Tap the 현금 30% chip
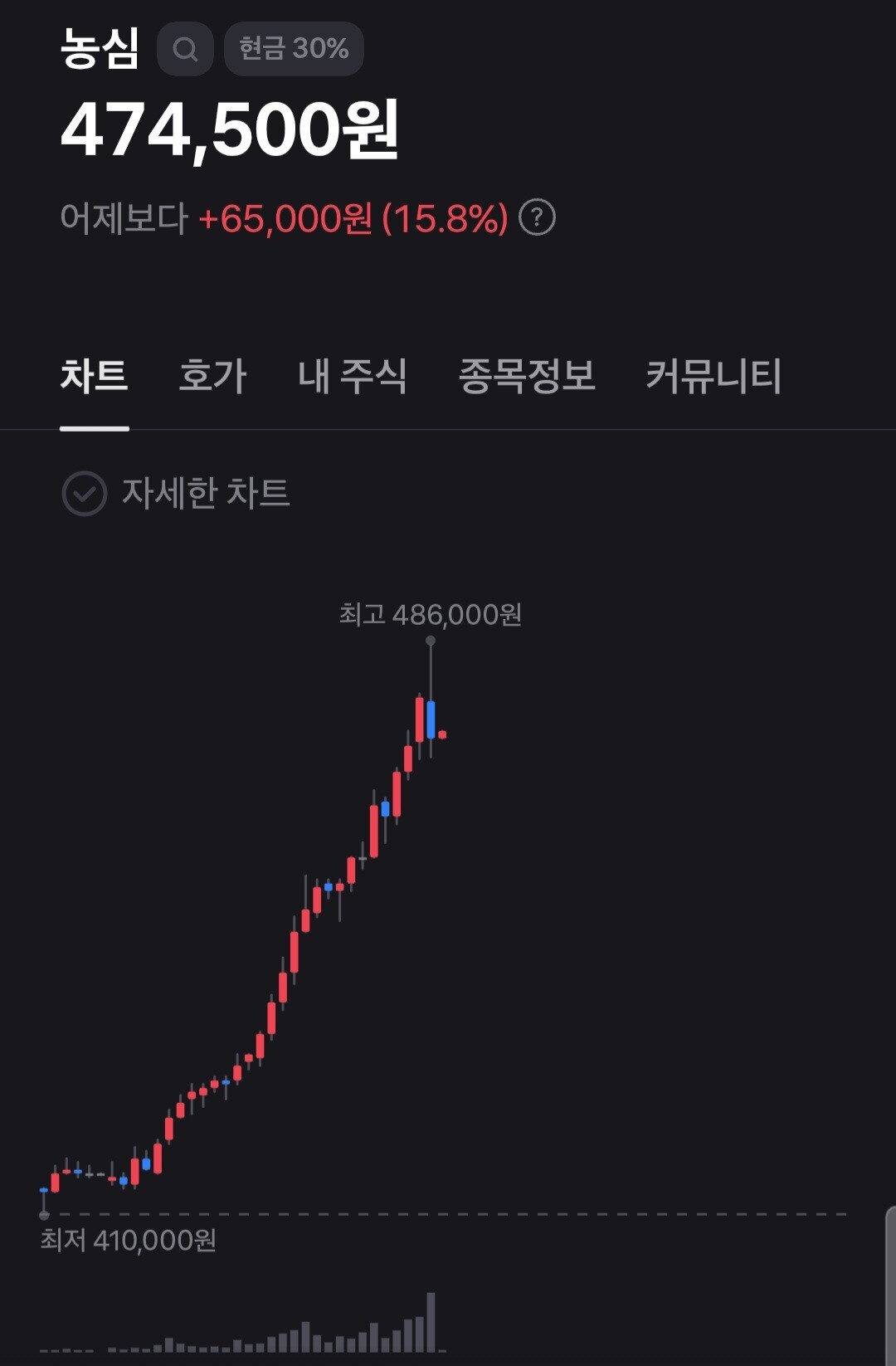This screenshot has height=1366, width=896. click(x=294, y=49)
